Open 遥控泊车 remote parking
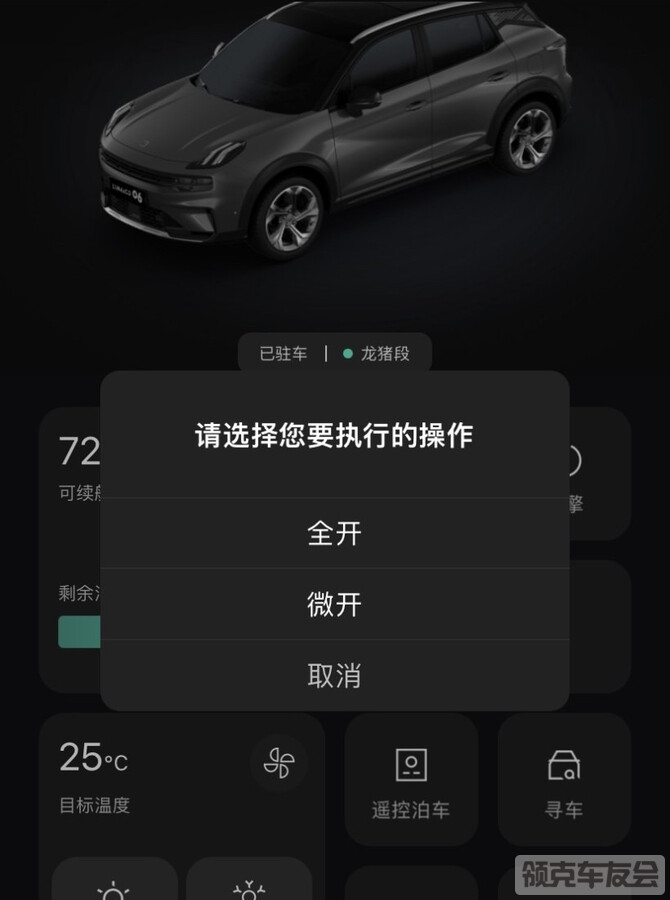Image resolution: width=670 pixels, height=900 pixels. (x=411, y=780)
